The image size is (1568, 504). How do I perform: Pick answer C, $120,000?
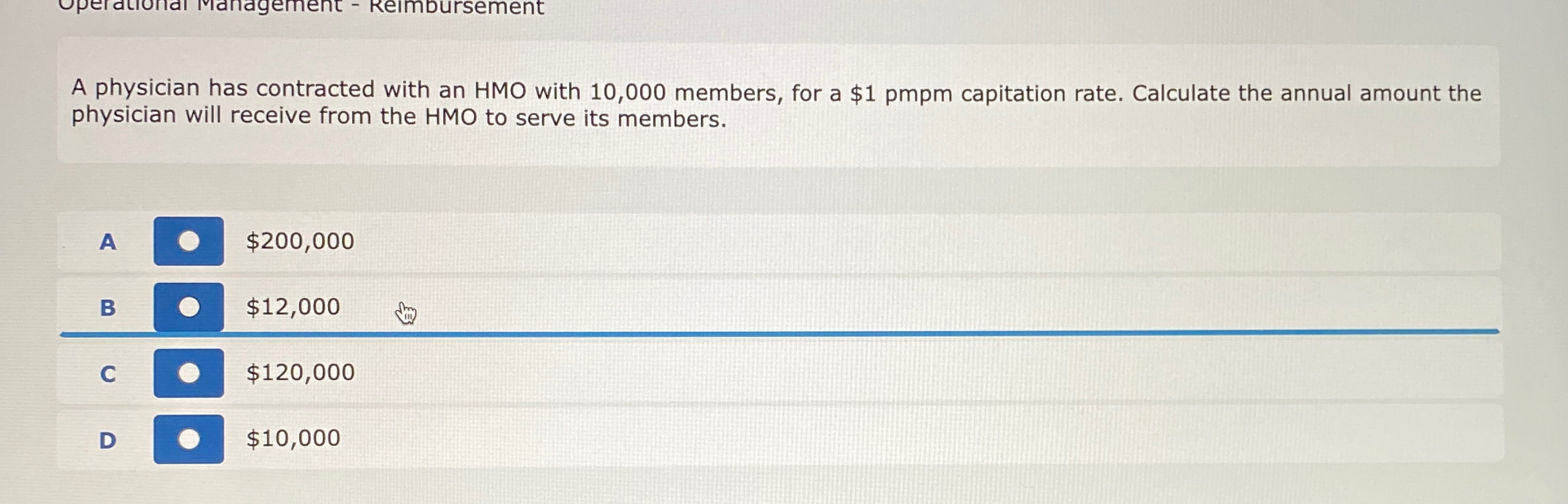pos(189,373)
